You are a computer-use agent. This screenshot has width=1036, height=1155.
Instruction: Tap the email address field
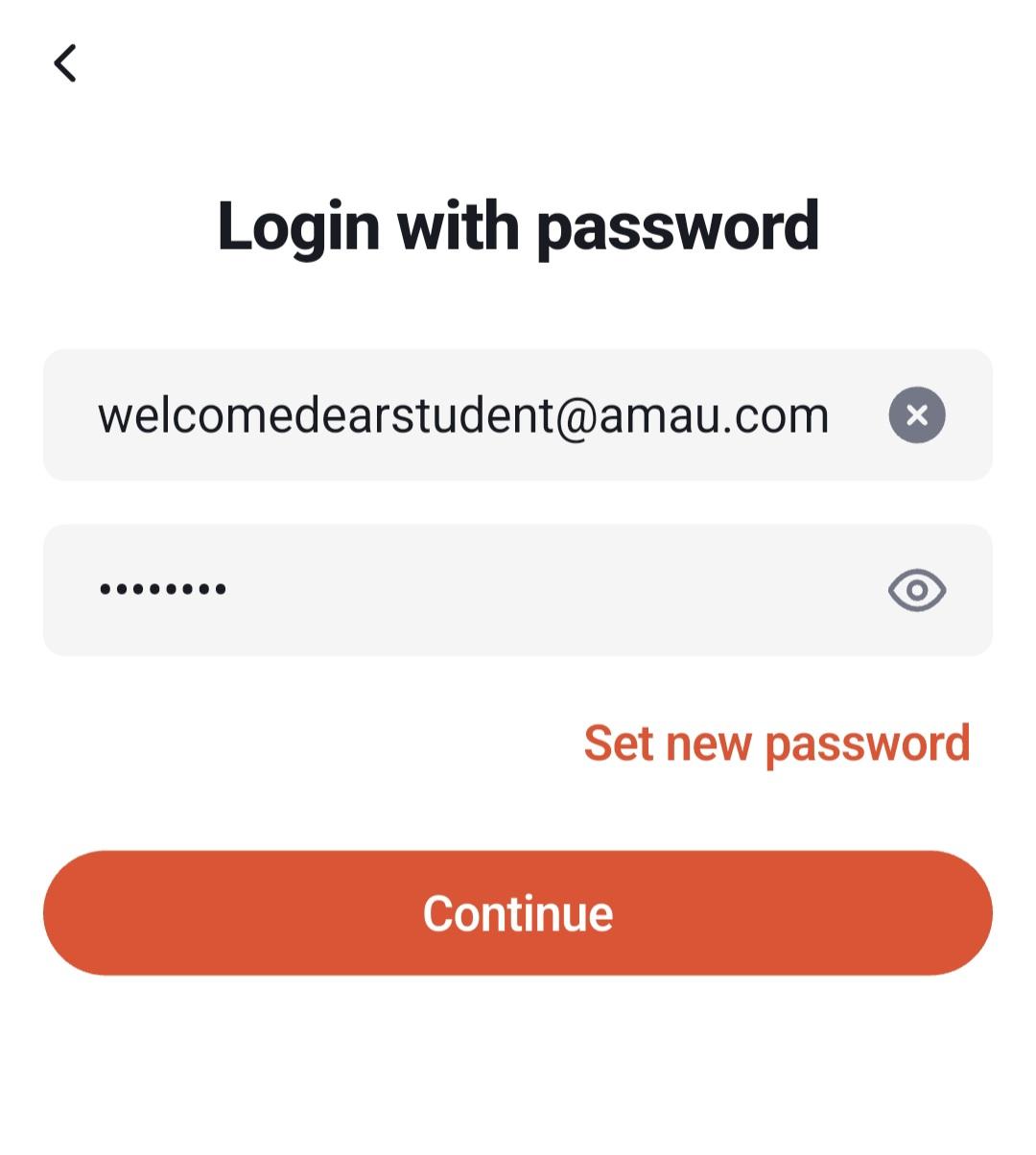462,415
